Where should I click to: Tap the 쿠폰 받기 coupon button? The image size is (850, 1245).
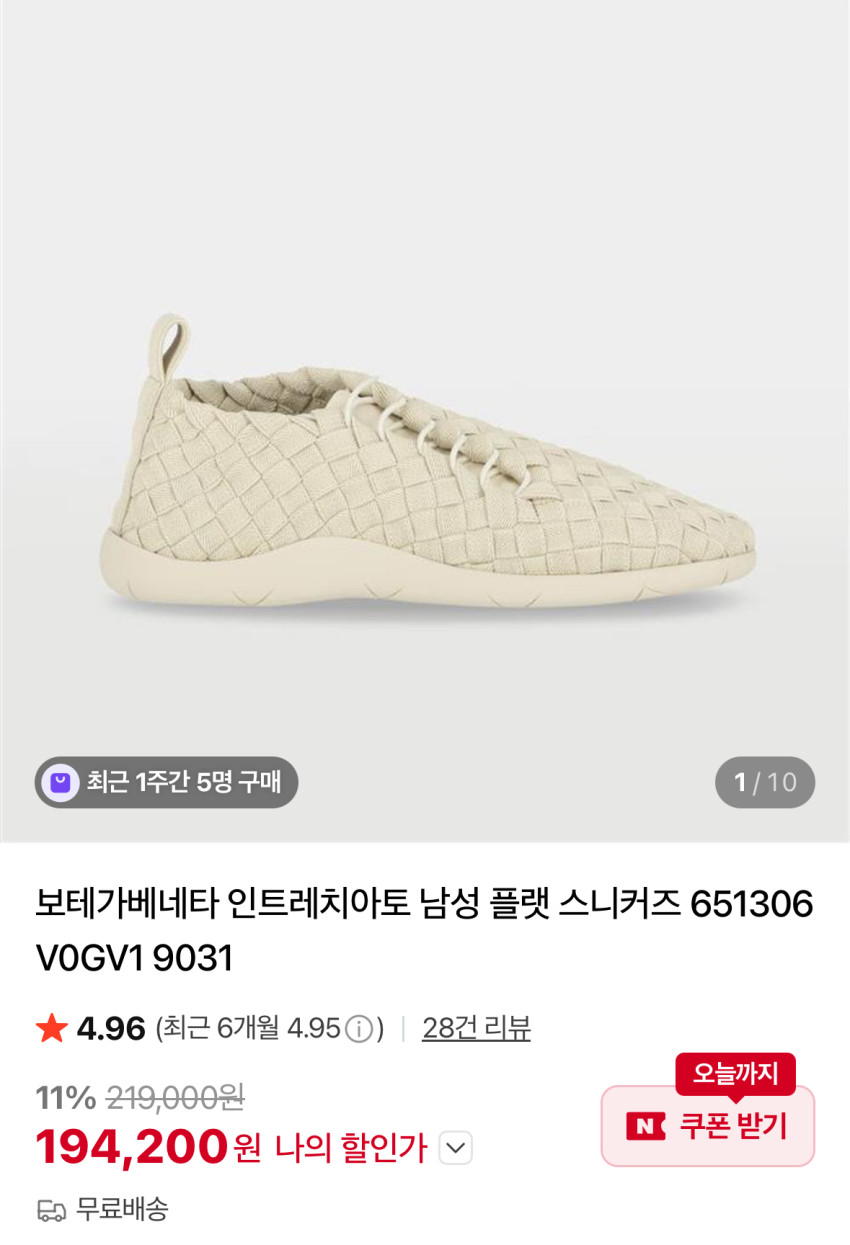[x=707, y=1126]
